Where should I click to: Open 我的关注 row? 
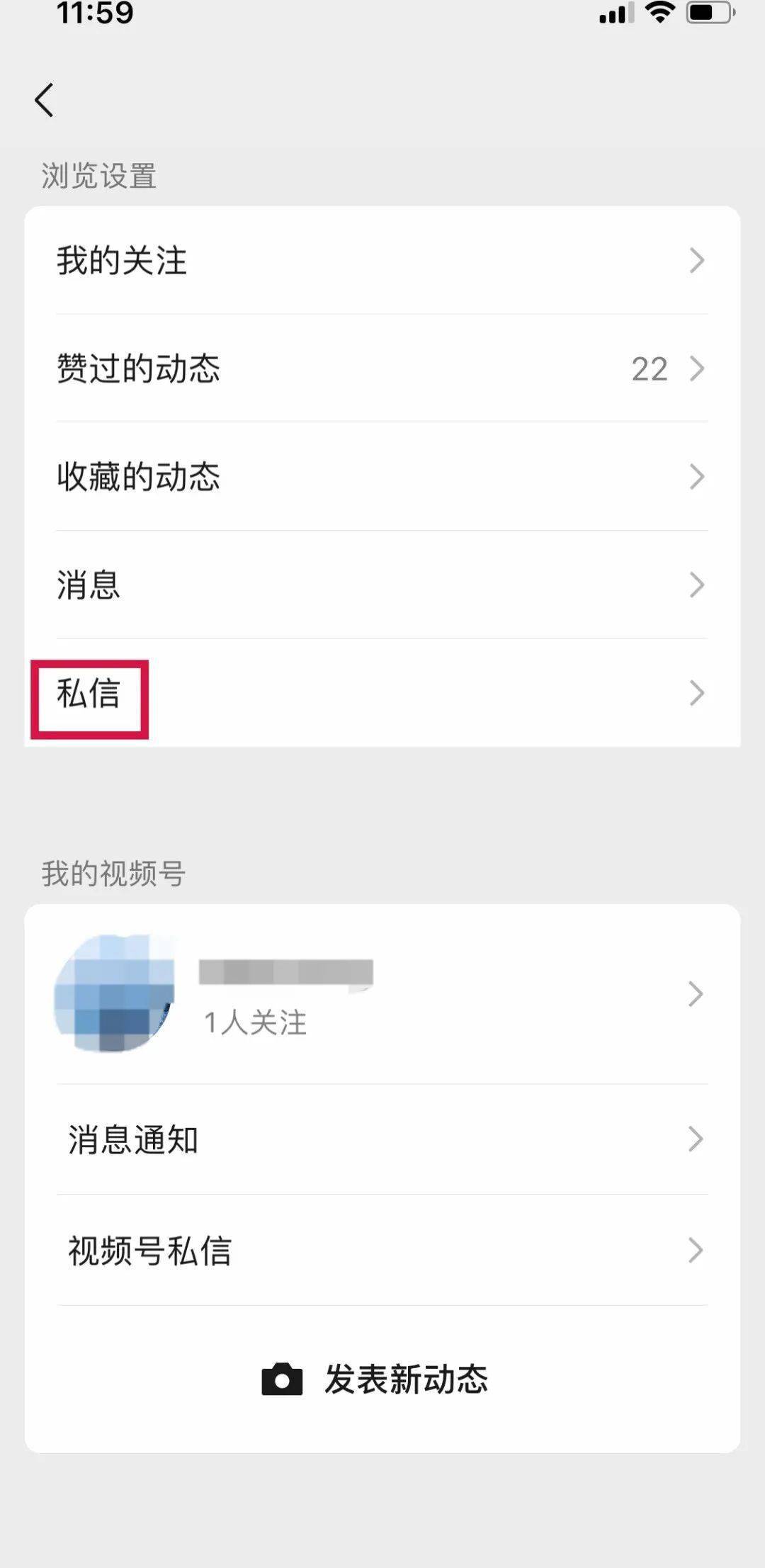[382, 260]
